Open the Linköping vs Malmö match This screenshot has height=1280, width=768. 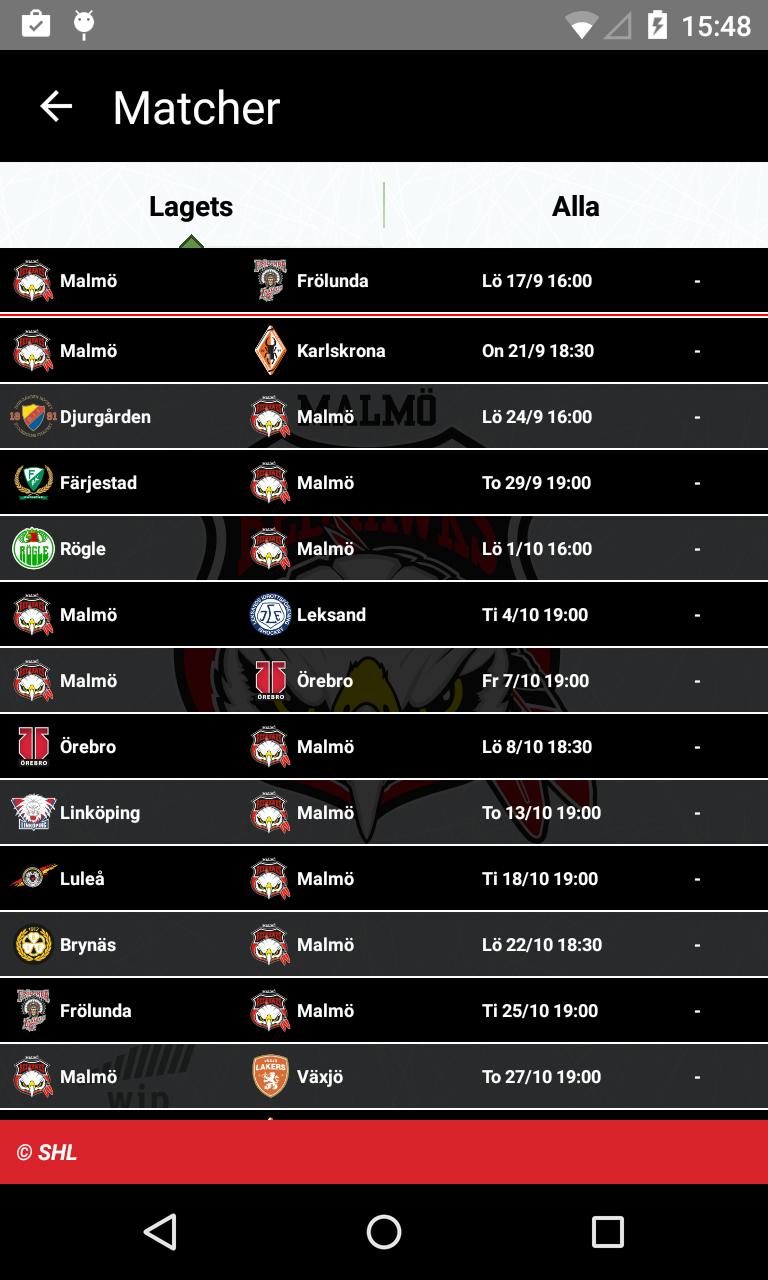click(x=384, y=813)
